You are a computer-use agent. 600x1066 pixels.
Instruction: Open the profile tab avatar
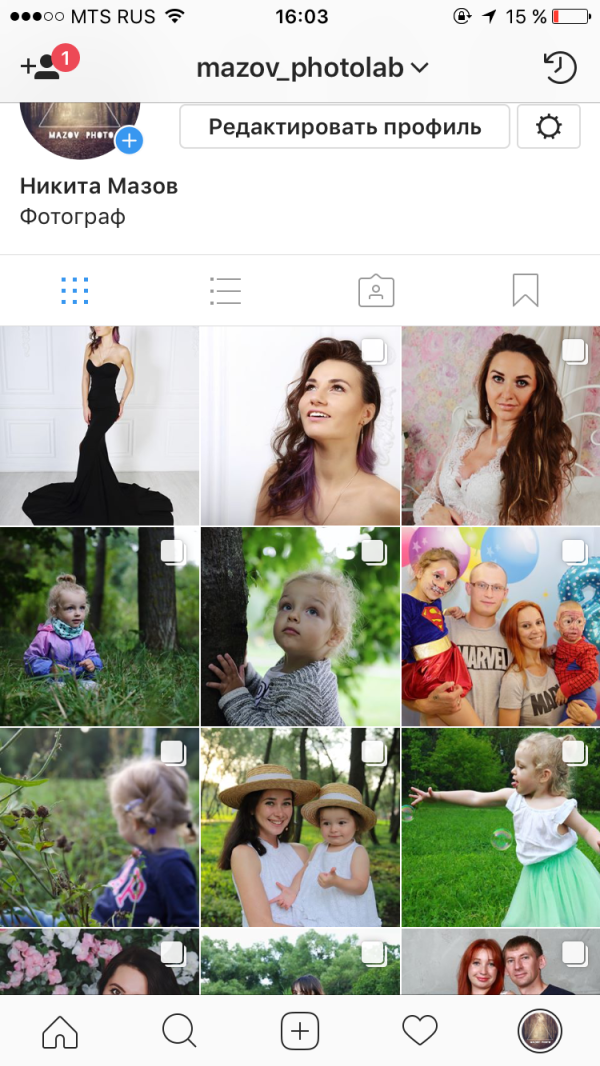540,1031
